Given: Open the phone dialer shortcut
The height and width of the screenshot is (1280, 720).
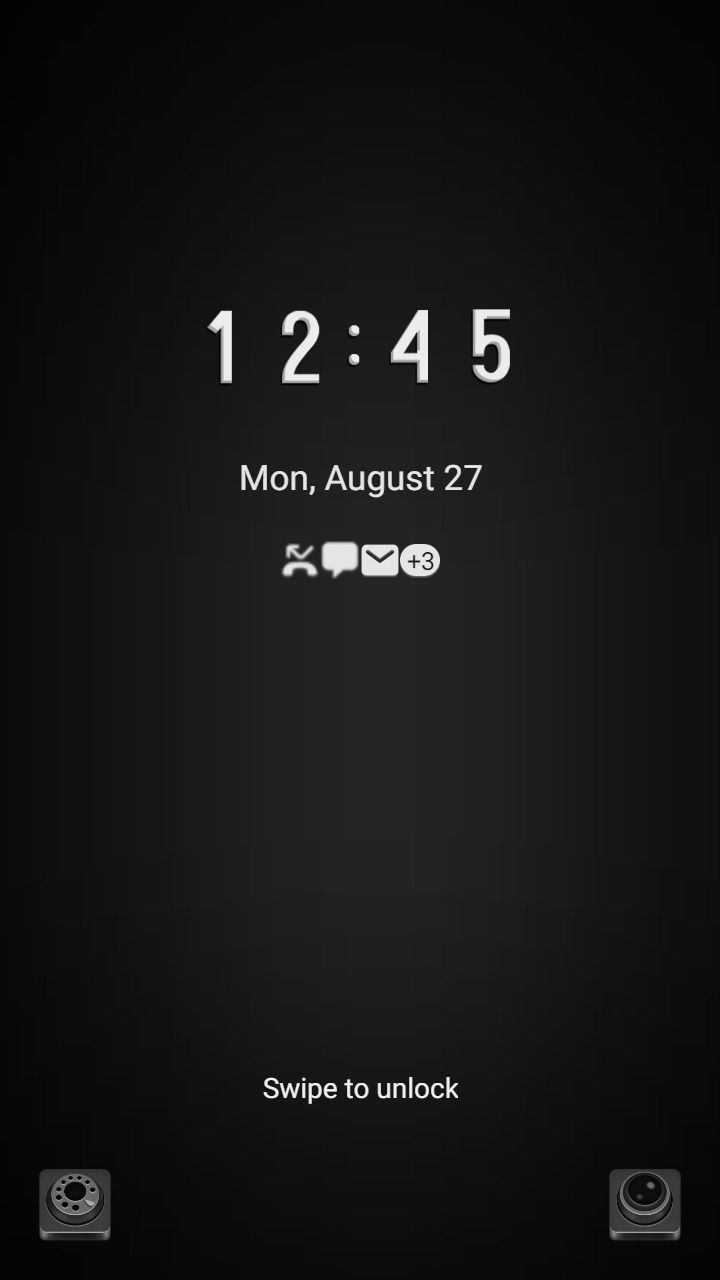Looking at the screenshot, I should point(75,1204).
